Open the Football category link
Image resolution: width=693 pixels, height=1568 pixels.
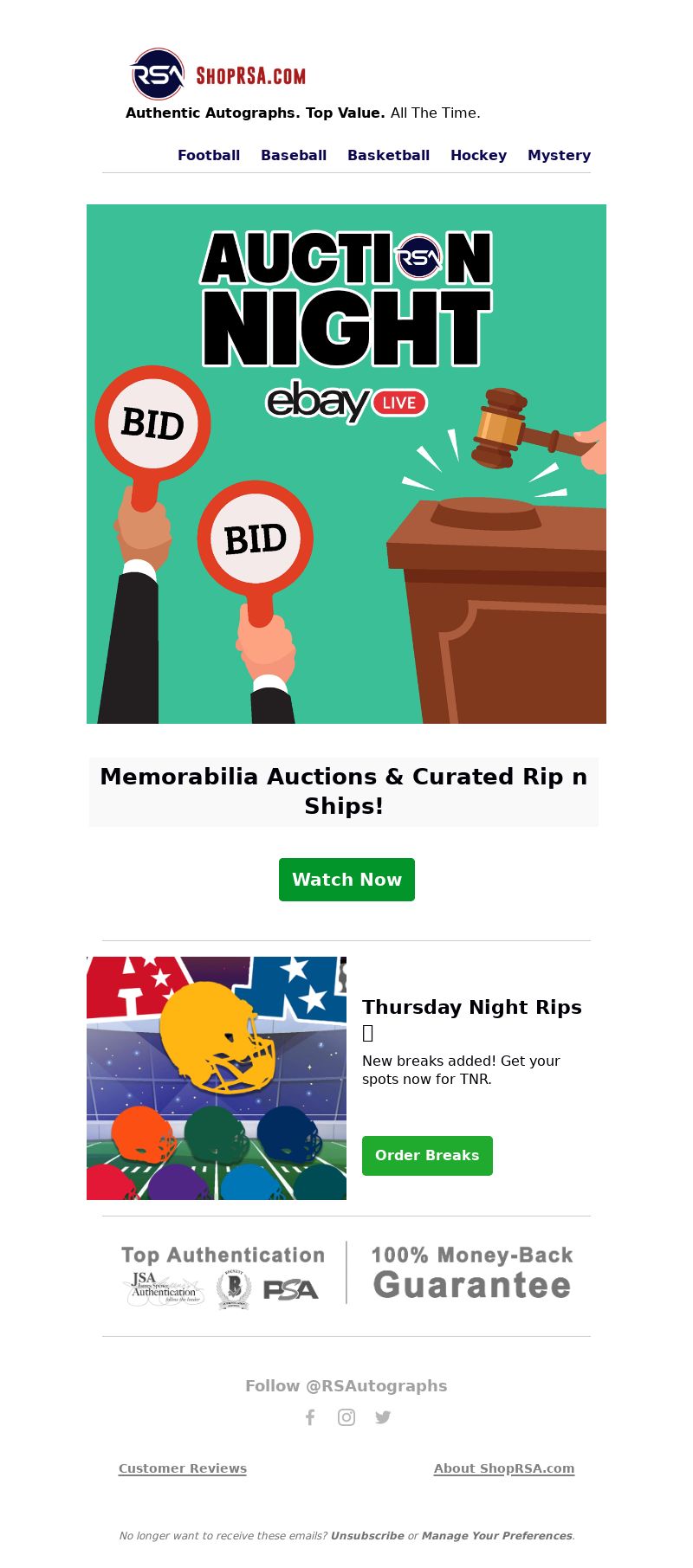tap(209, 155)
